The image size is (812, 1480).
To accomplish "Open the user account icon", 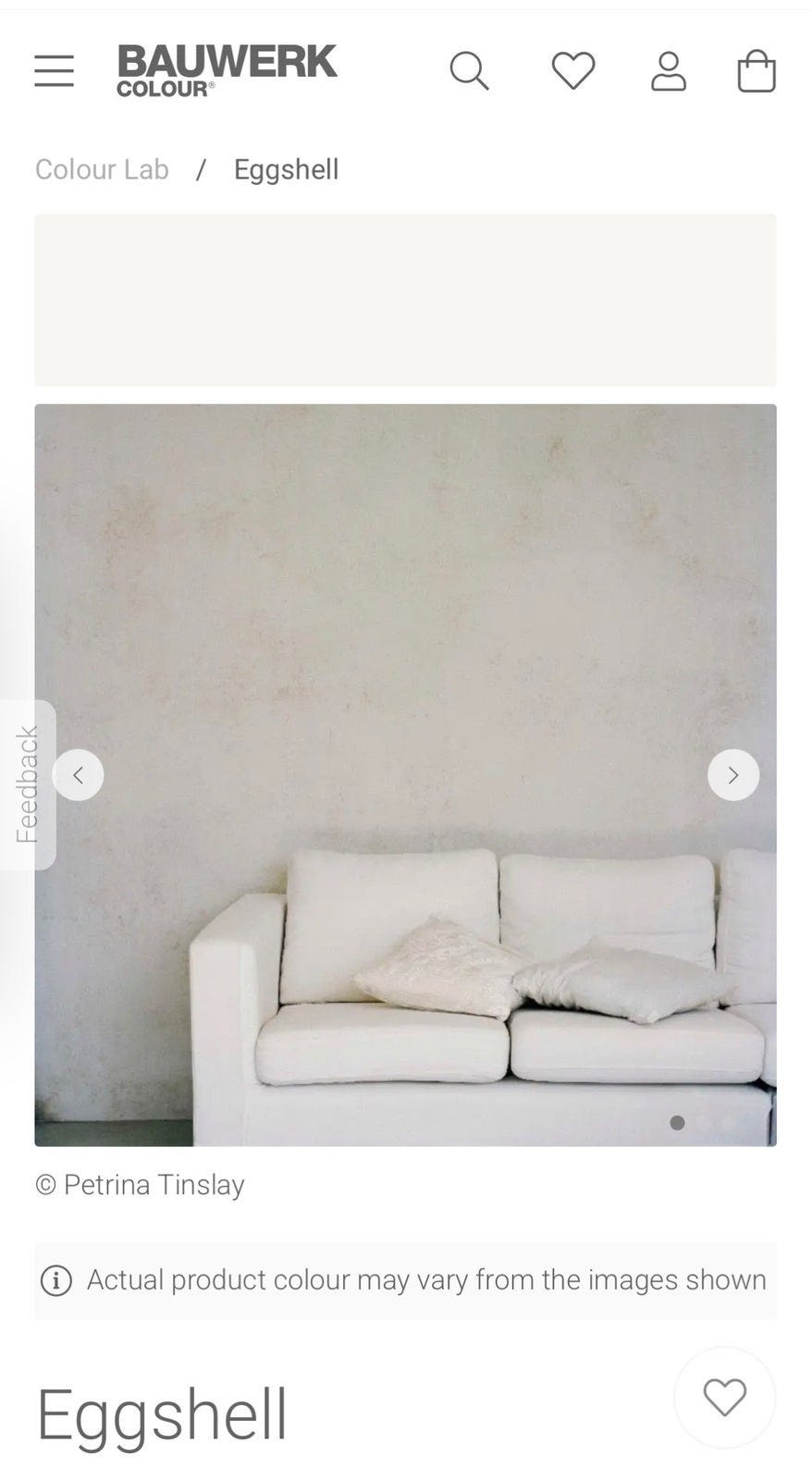I will (x=668, y=70).
